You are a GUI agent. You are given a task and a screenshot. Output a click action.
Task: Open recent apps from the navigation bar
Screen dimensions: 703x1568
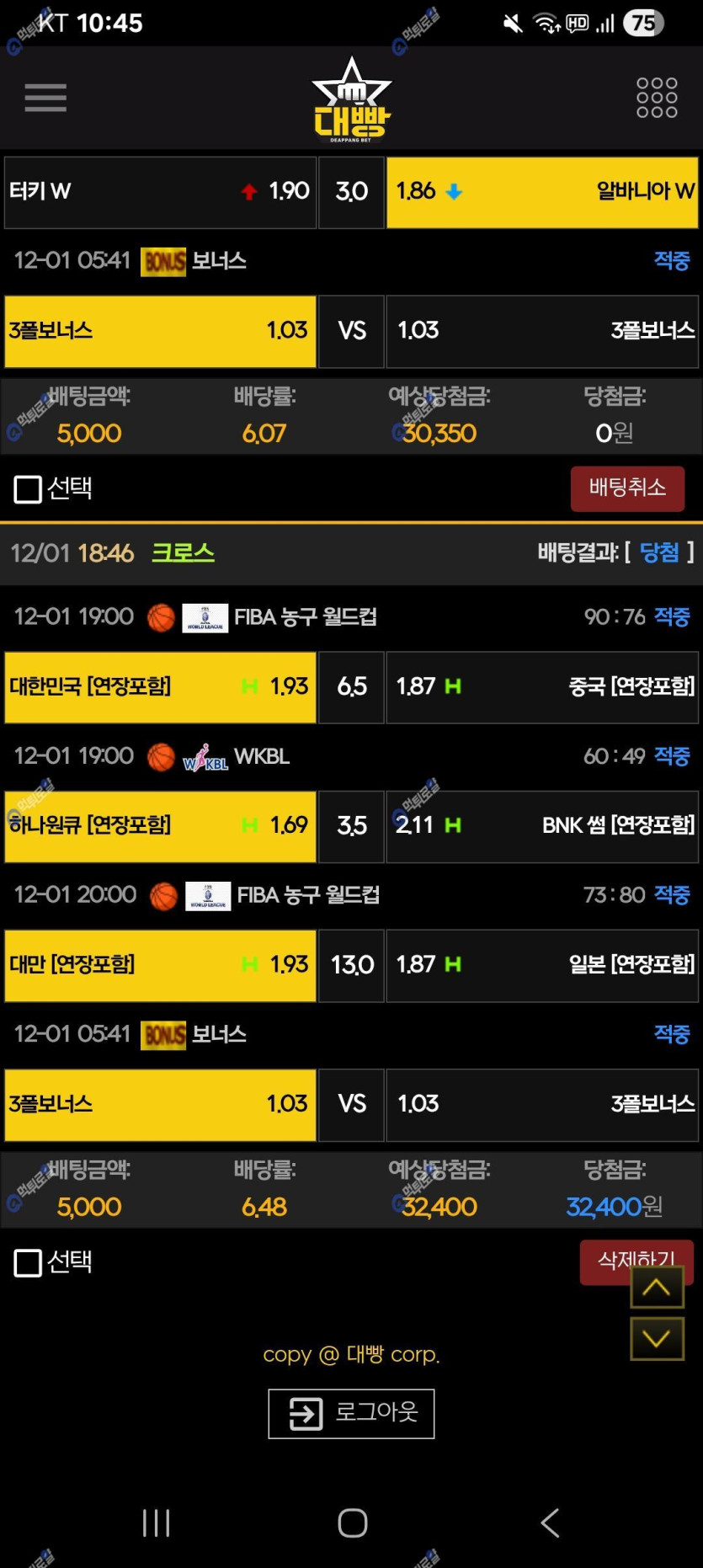(x=157, y=1523)
